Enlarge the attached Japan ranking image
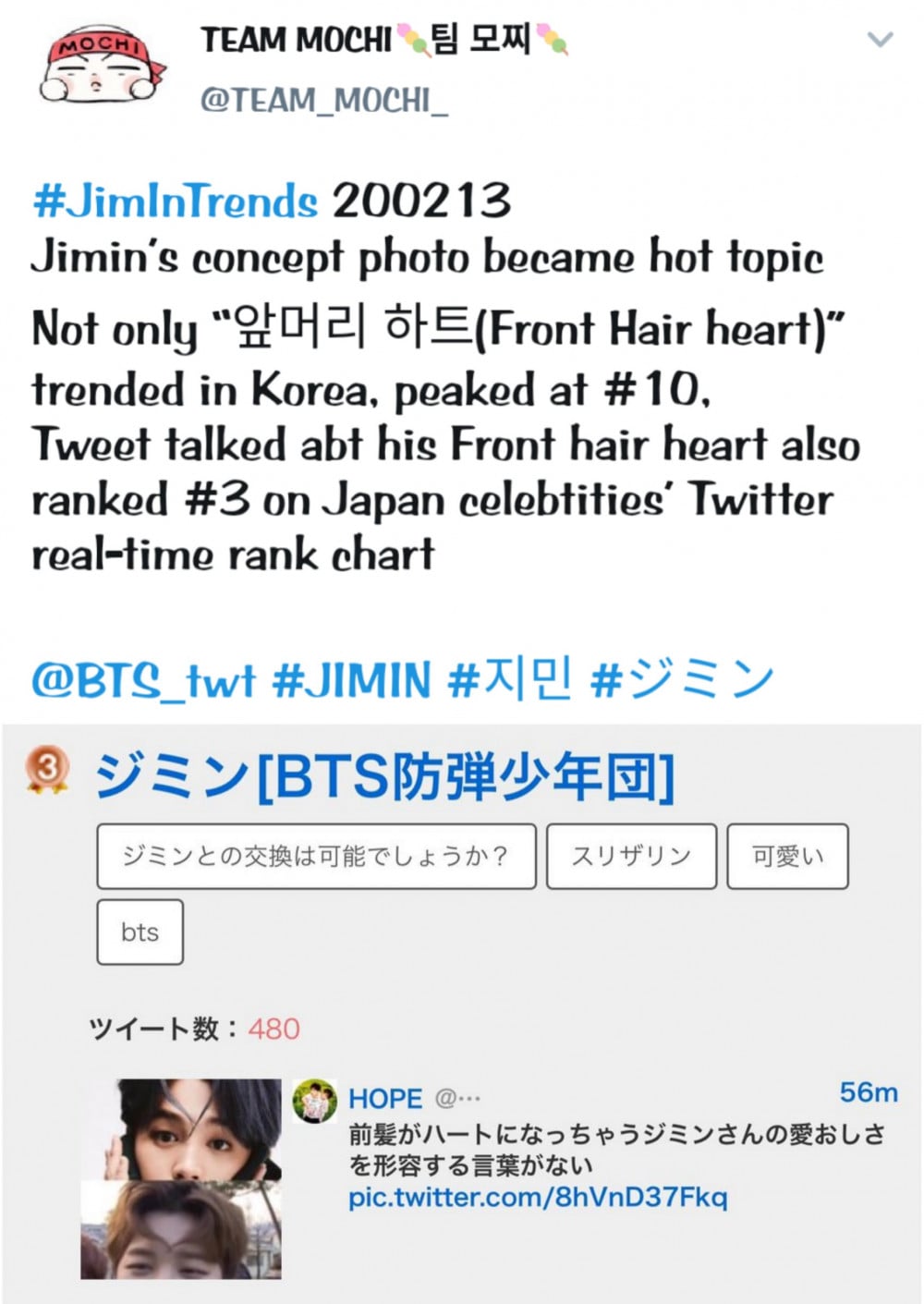The width and height of the screenshot is (924, 1304). tap(462, 1012)
